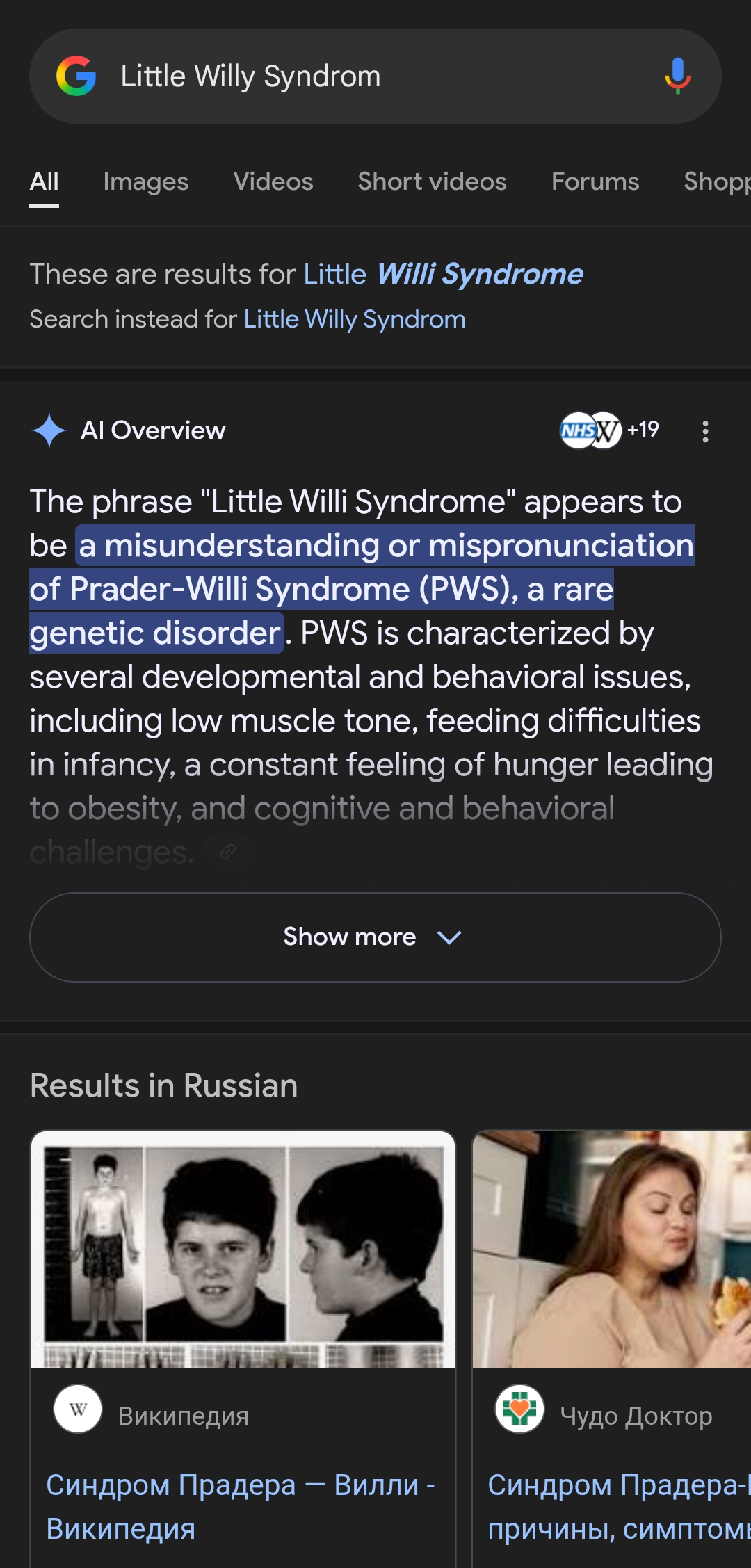The width and height of the screenshot is (751, 1568).
Task: Open AI Overview sources (+19)
Action: pos(610,430)
